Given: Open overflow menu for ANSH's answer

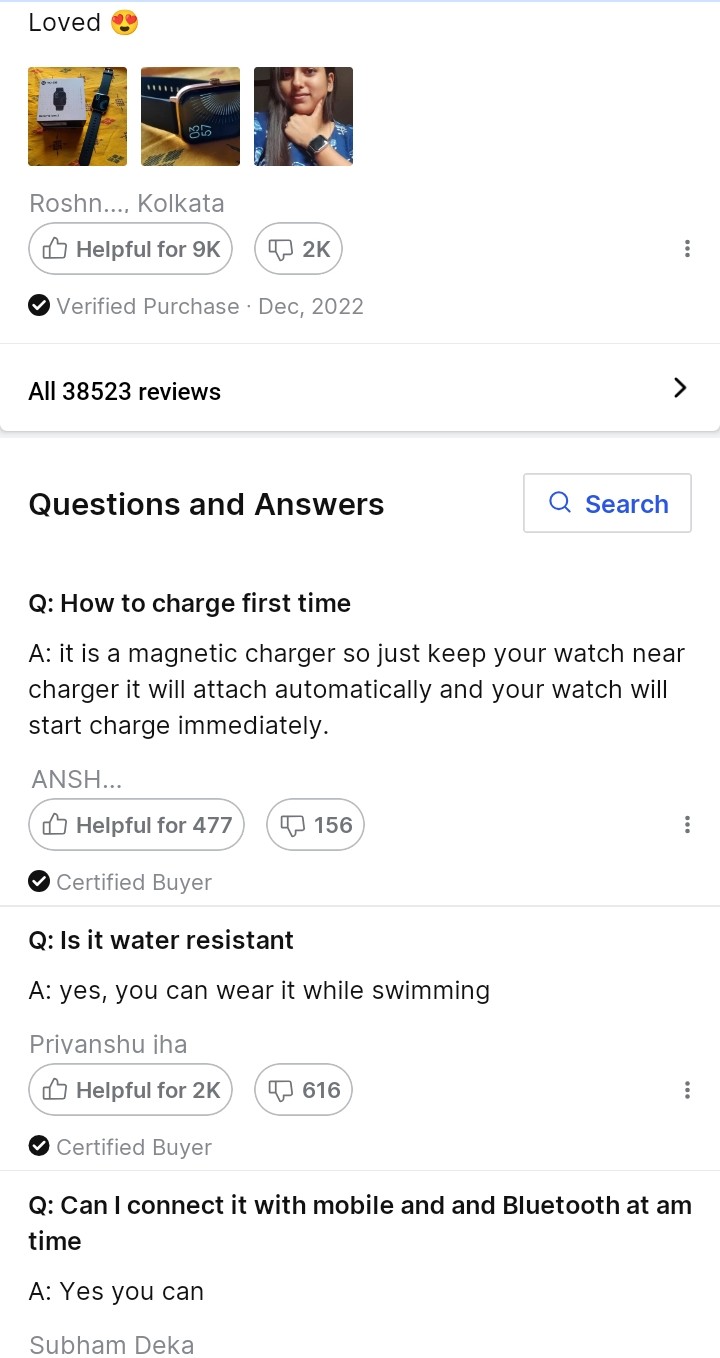Looking at the screenshot, I should 687,825.
